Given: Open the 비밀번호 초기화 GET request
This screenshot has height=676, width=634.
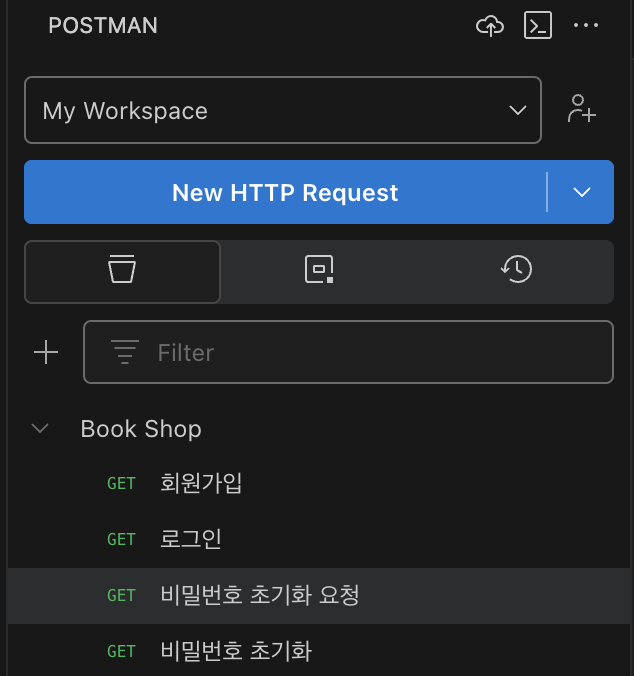Looking at the screenshot, I should pyautogui.click(x=236, y=652).
